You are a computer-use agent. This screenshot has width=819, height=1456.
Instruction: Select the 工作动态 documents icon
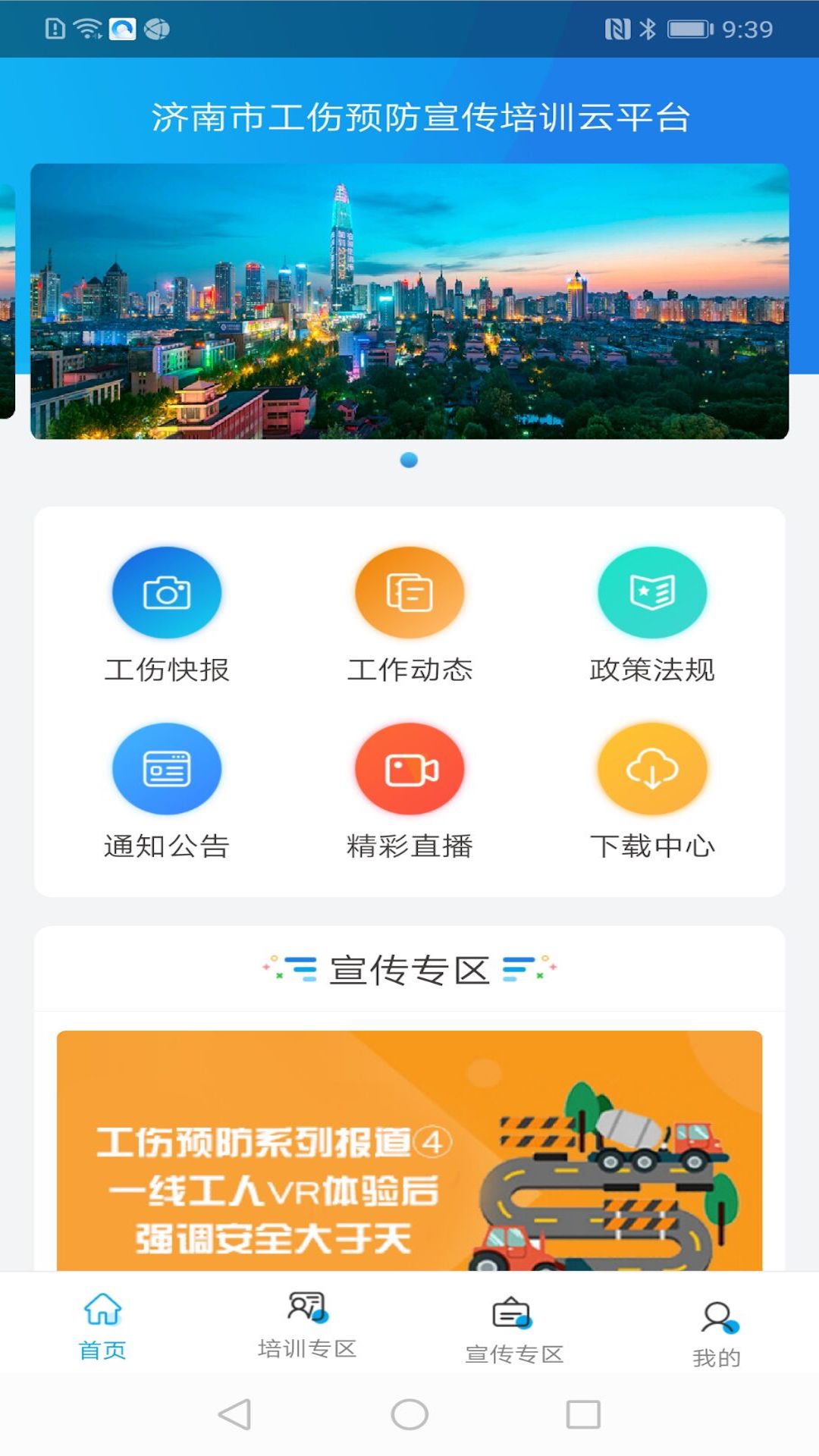point(409,594)
